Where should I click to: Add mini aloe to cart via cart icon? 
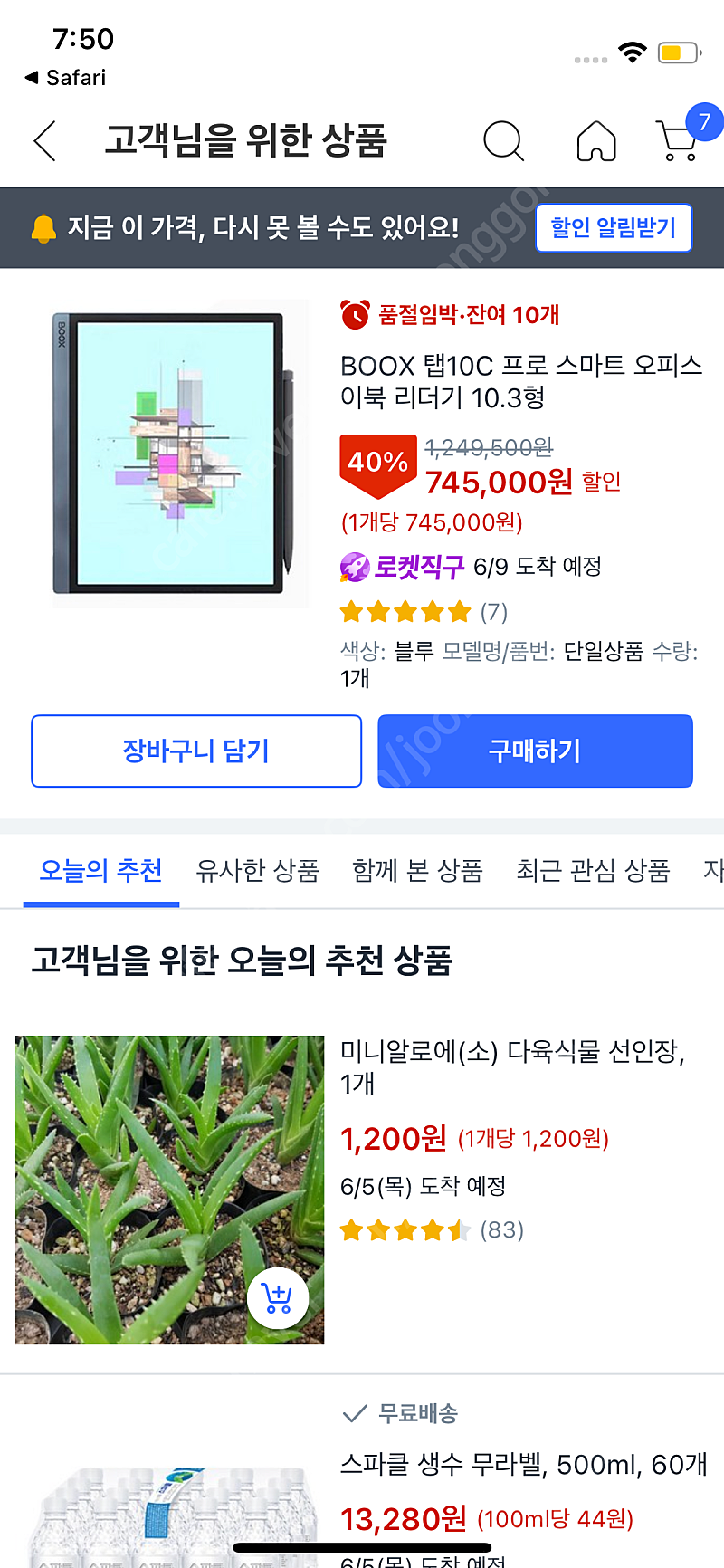point(278,1298)
